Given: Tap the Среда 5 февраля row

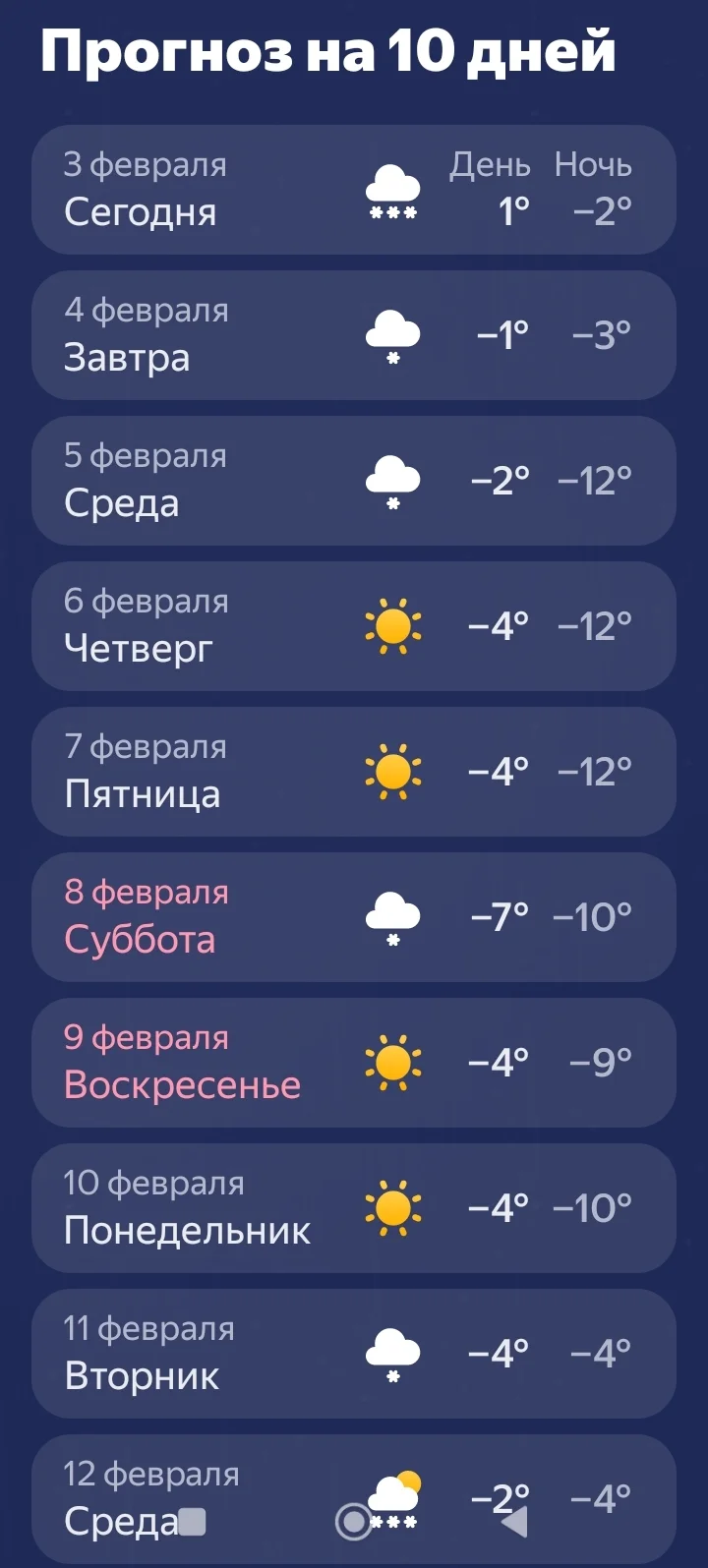Looking at the screenshot, I should click(x=352, y=480).
